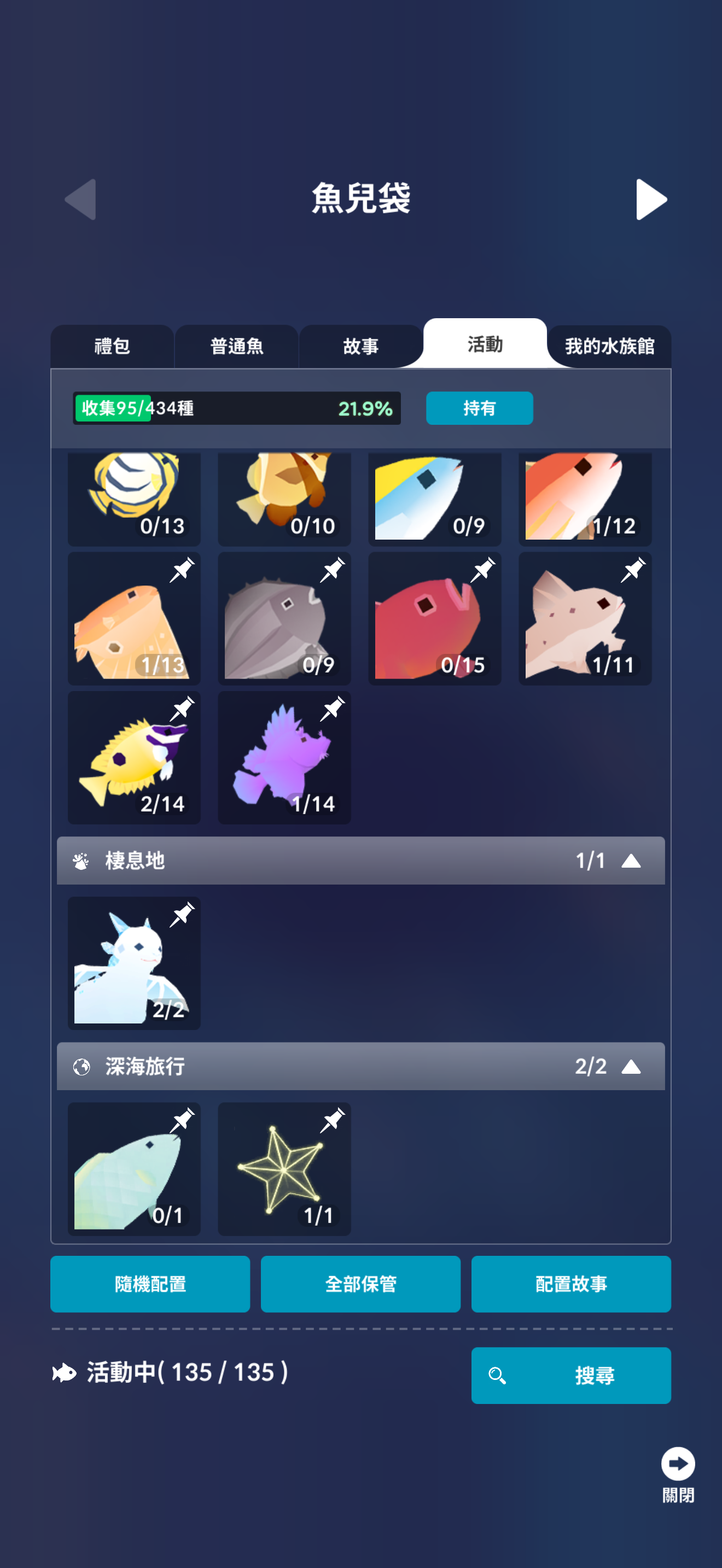Switch to the 普通魚 tab
722x1568 pixels.
pos(236,346)
